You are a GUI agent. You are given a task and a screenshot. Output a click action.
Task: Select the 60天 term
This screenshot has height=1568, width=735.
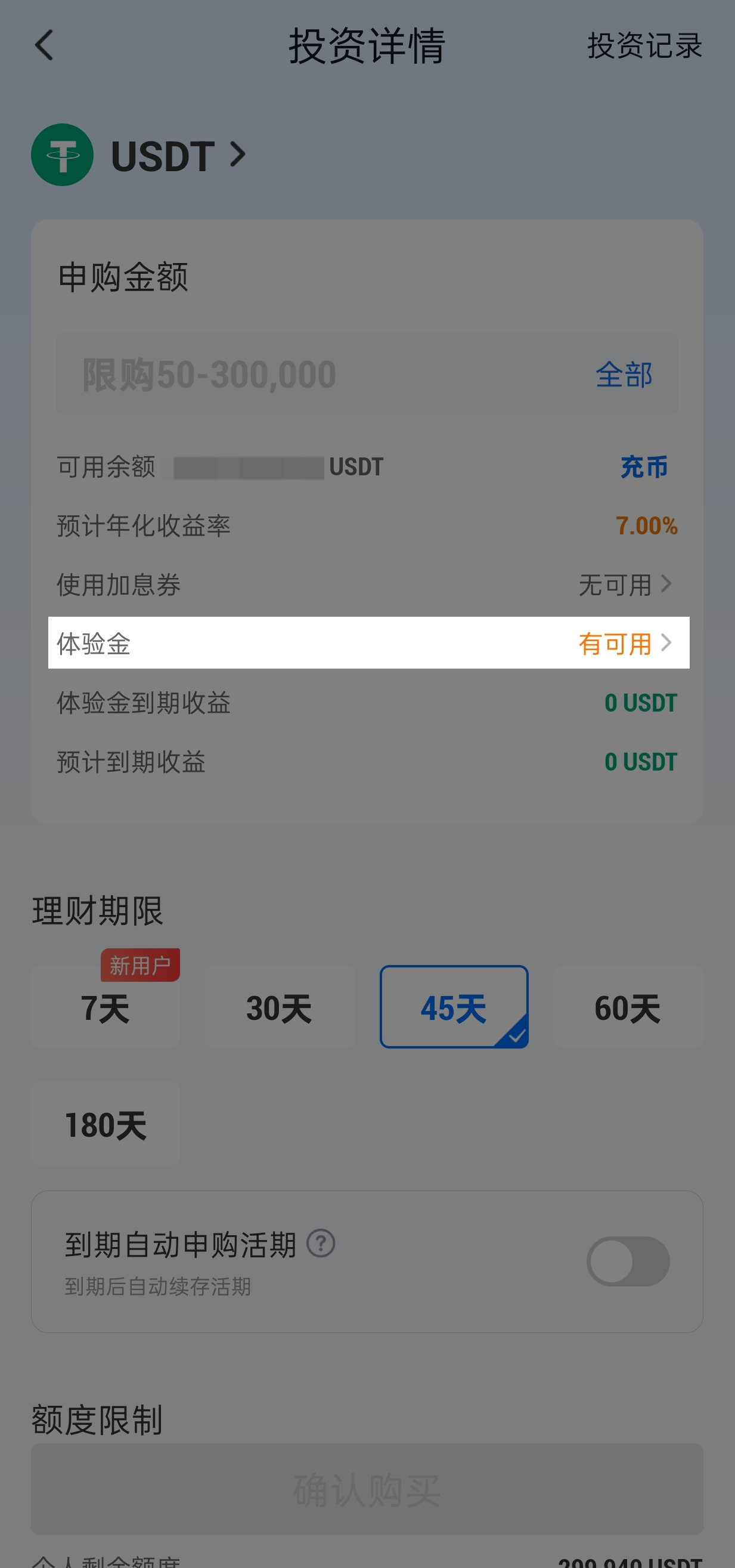click(x=627, y=1007)
